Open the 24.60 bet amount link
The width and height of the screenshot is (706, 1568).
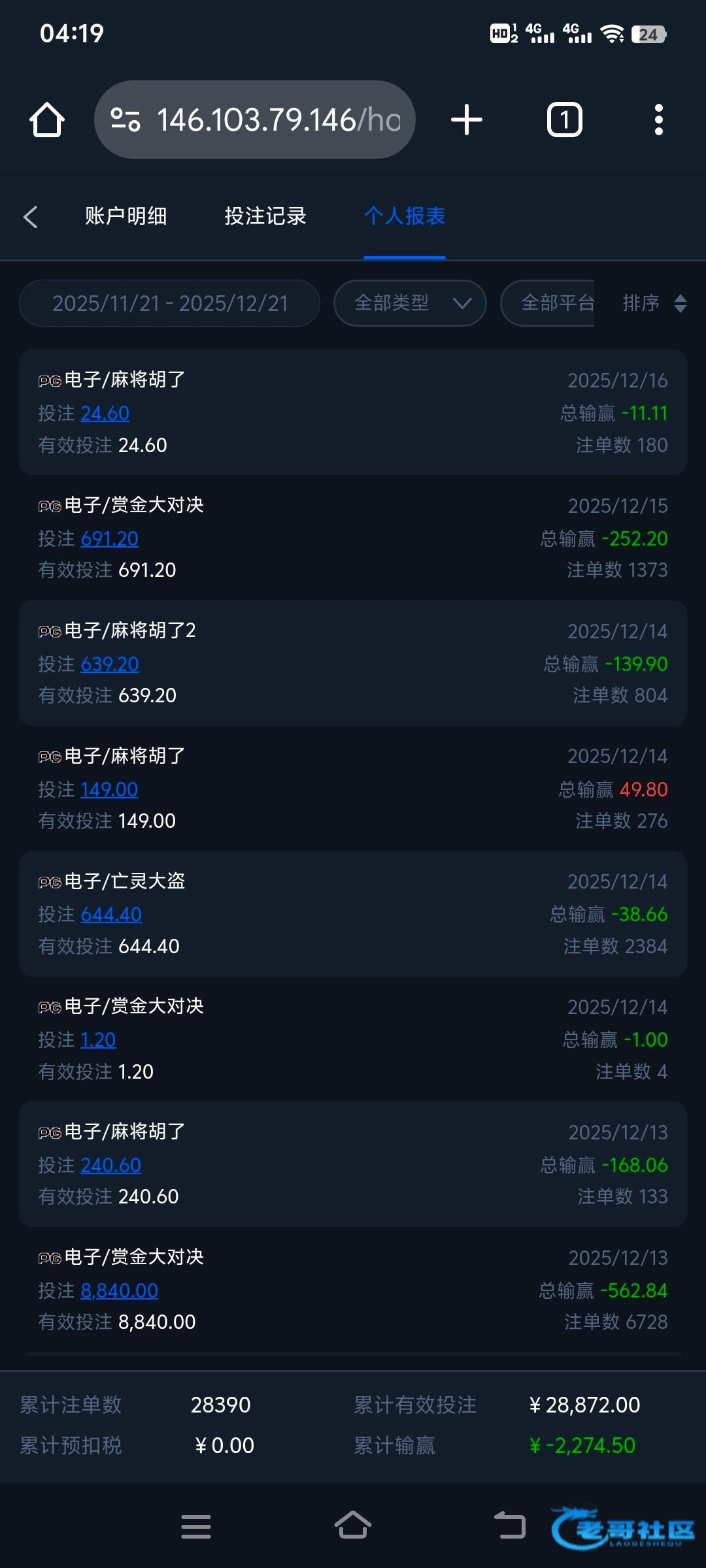pyautogui.click(x=105, y=413)
